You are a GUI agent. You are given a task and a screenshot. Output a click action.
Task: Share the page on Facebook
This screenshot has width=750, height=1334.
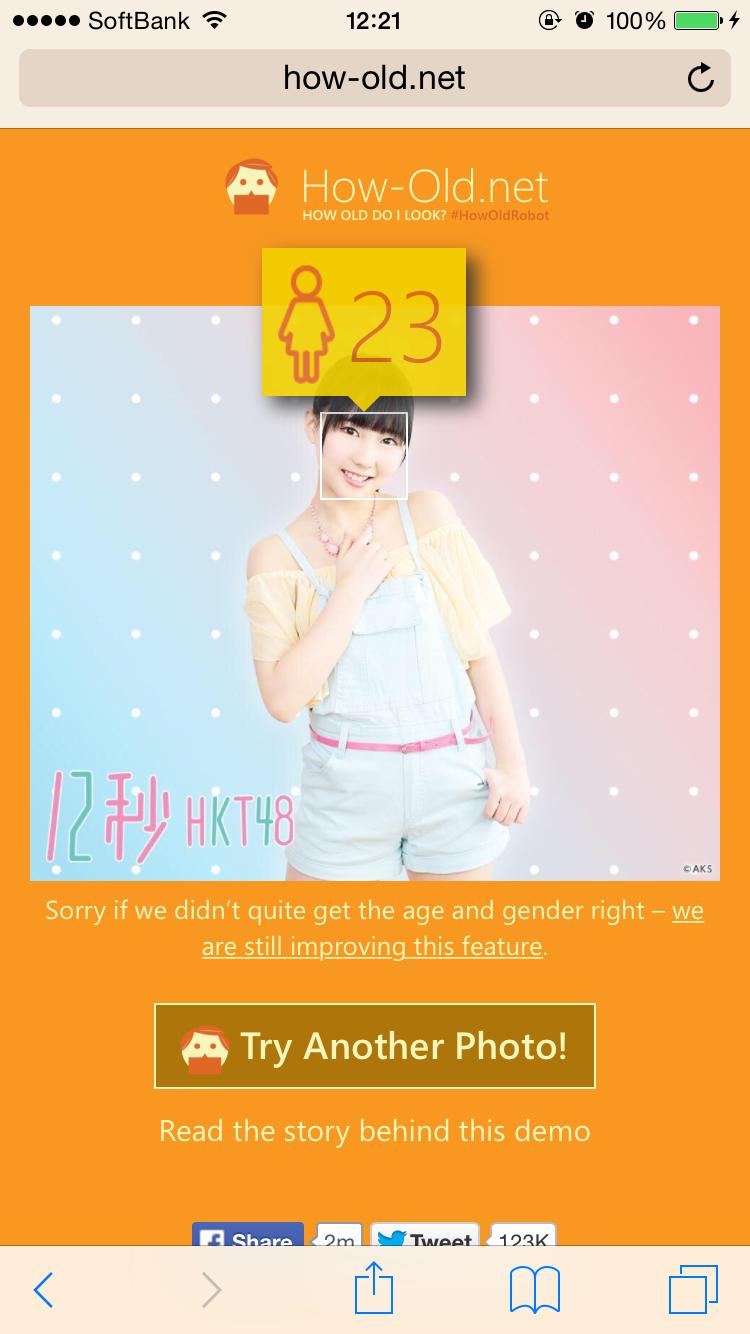coord(248,1236)
